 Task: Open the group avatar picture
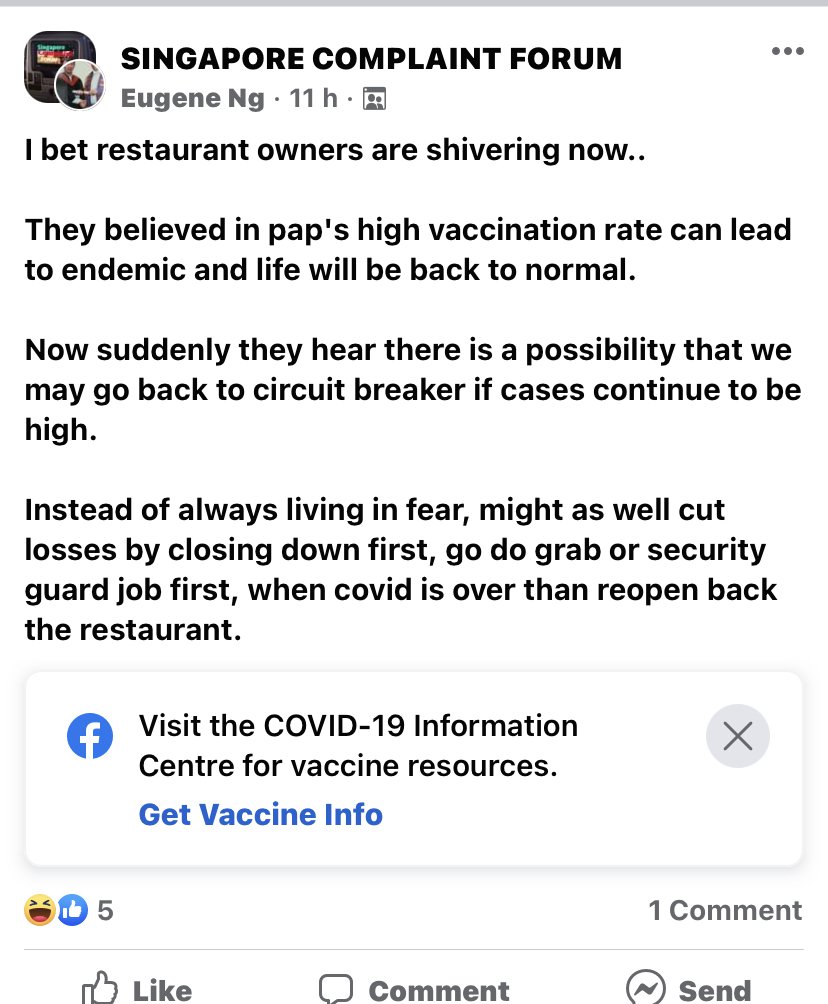click(x=58, y=68)
